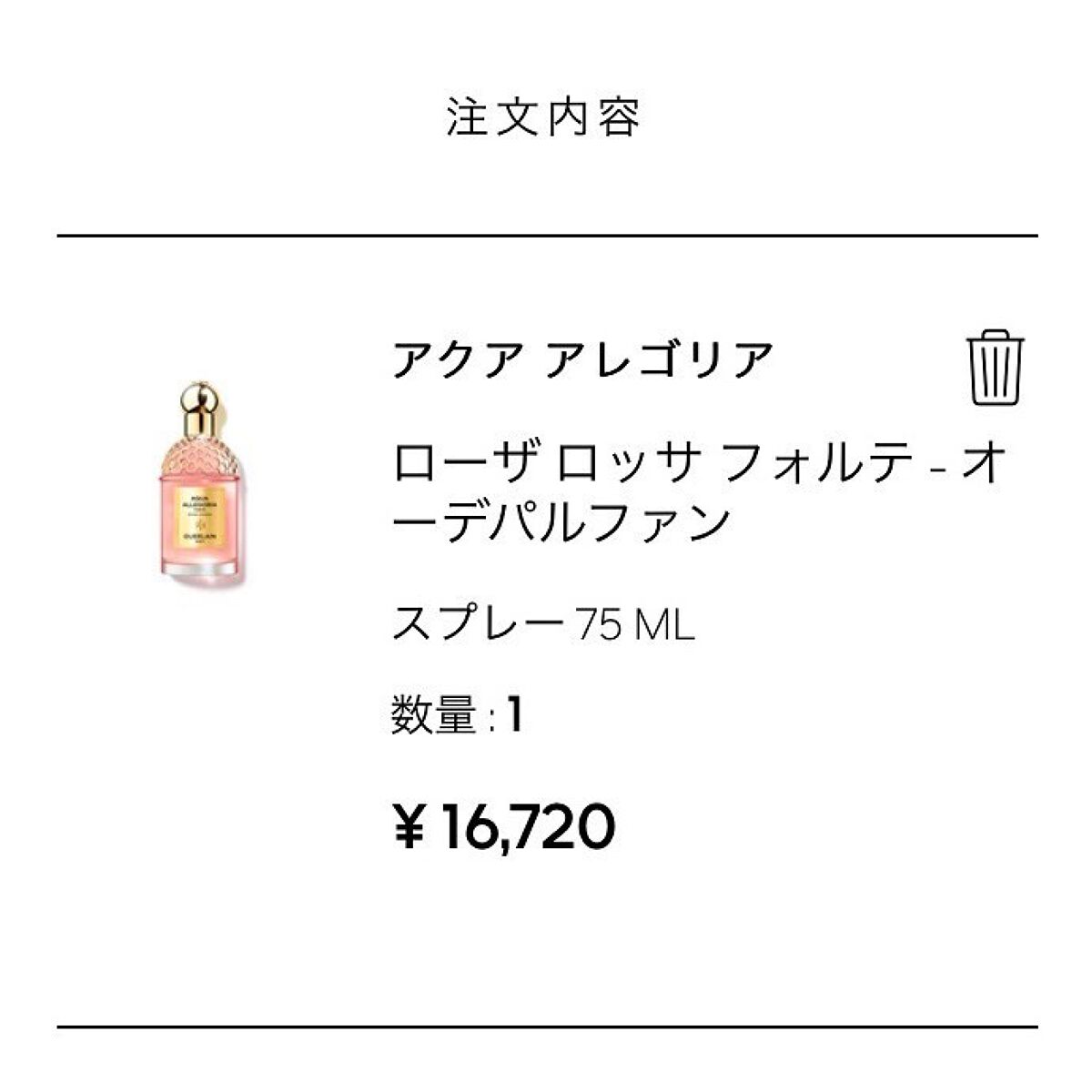The width and height of the screenshot is (1092, 1092).
Task: Delete the Aqua Allegoria item with trash icon
Action: point(995,368)
